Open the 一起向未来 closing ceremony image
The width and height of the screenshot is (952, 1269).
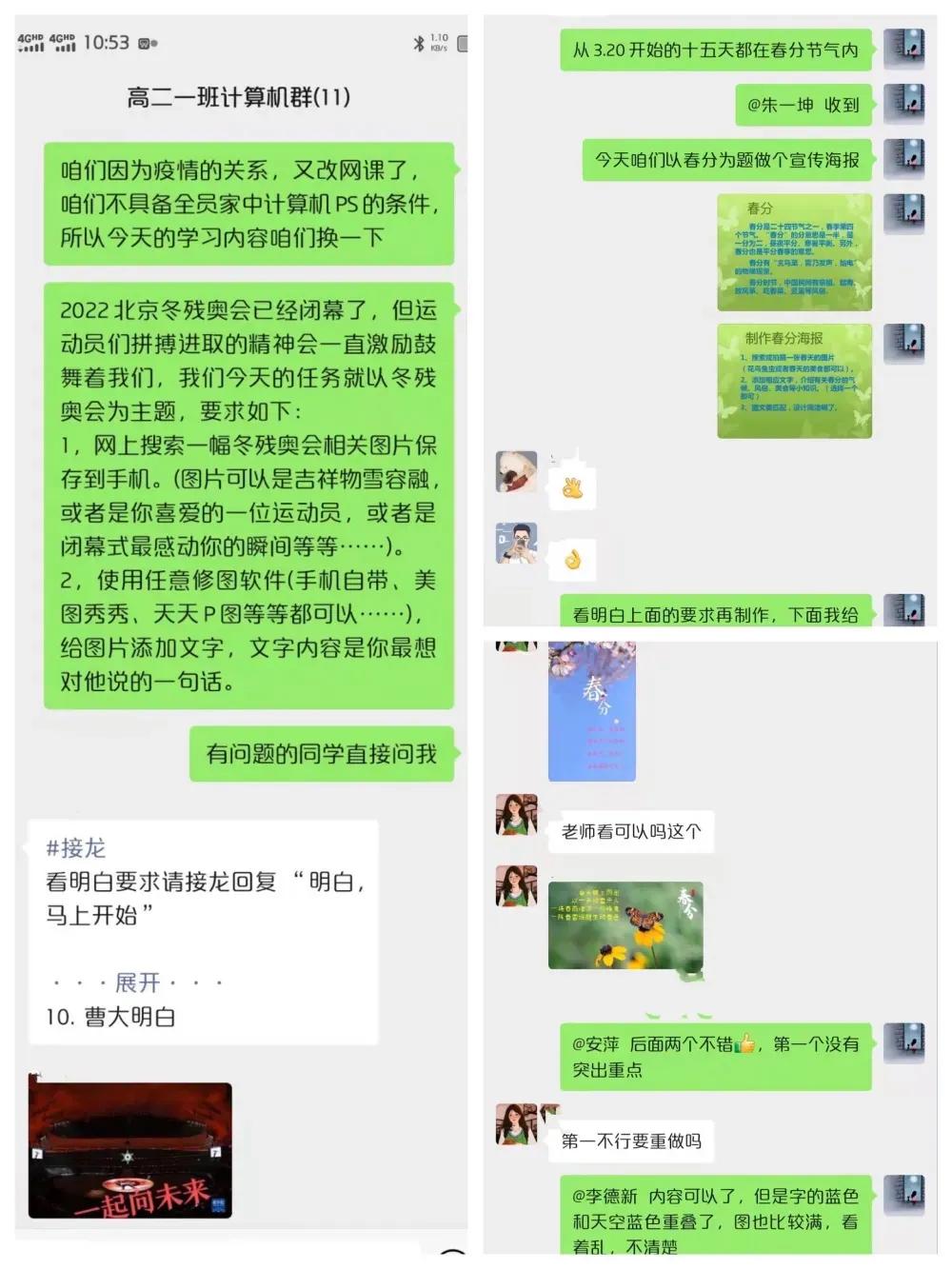[x=129, y=1150]
